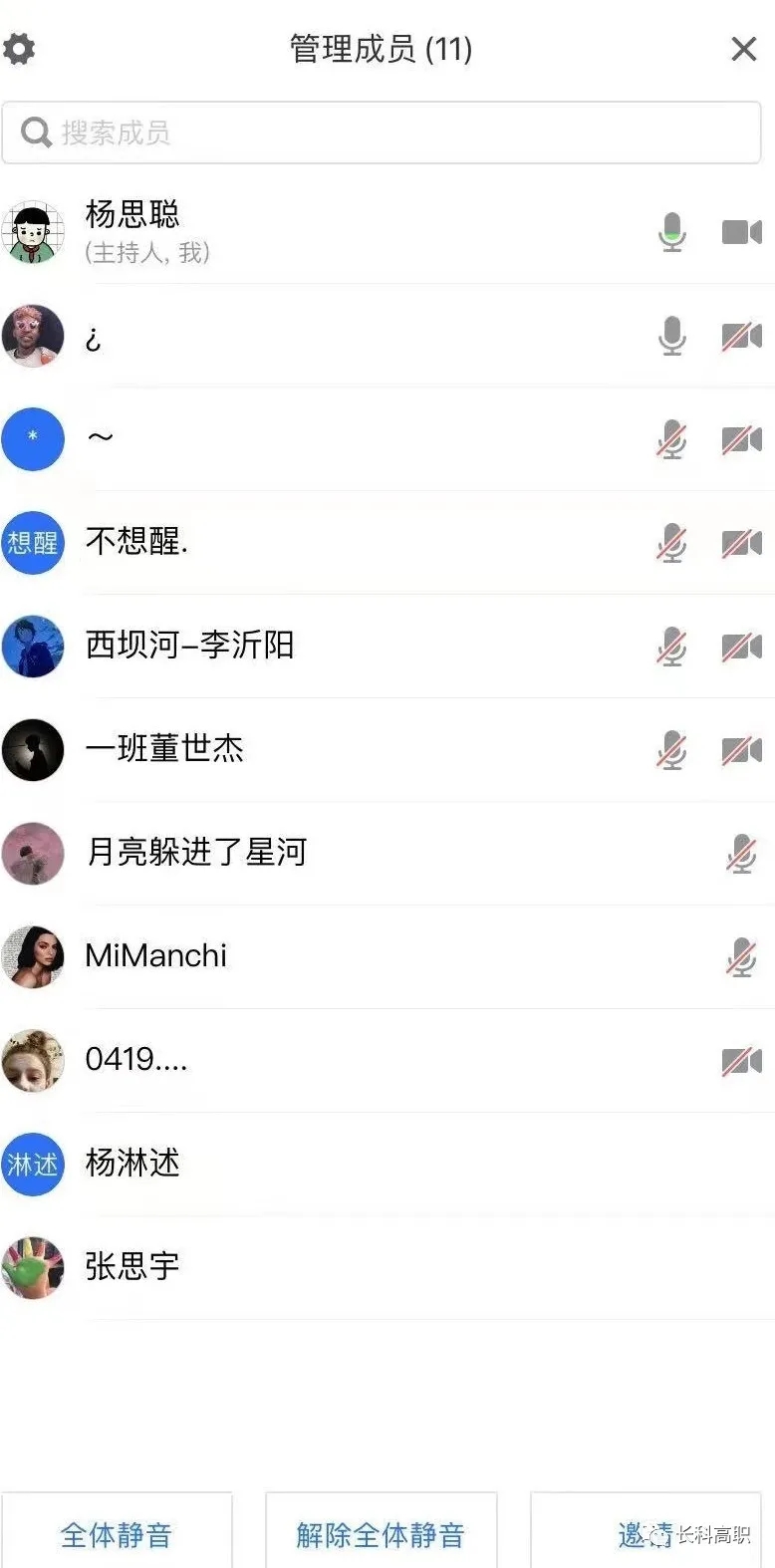
Task: Toggle camera for 西坝河-李沂阳
Action: tap(741, 648)
